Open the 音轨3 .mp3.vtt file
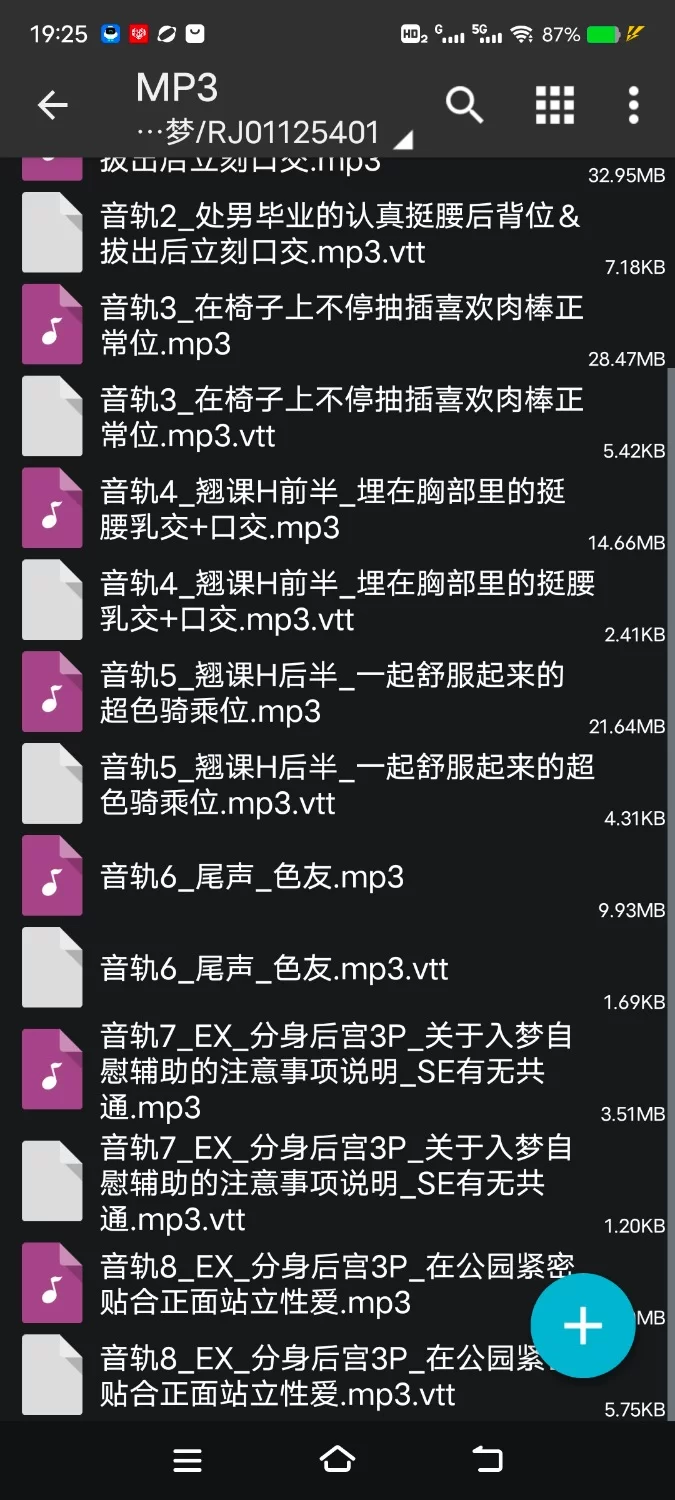The image size is (675, 1500). tap(340, 418)
